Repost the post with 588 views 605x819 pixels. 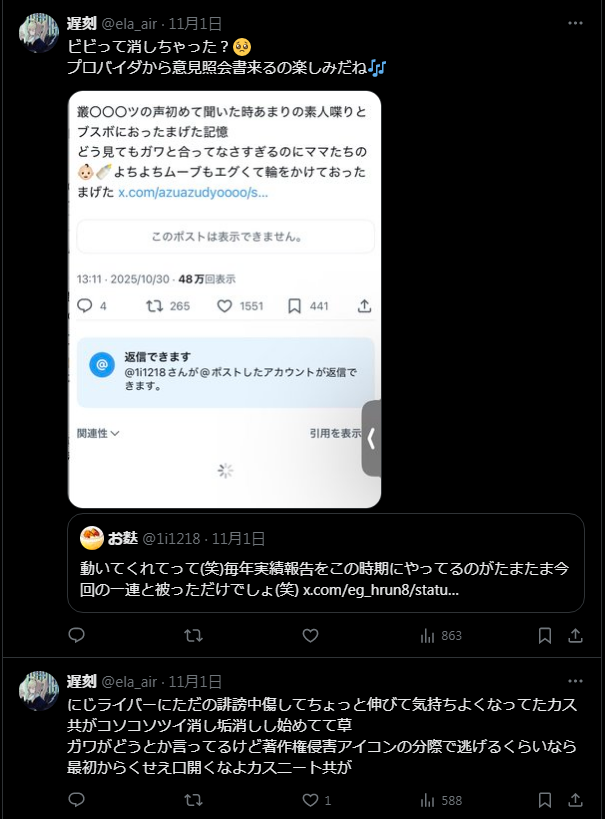pos(194,799)
